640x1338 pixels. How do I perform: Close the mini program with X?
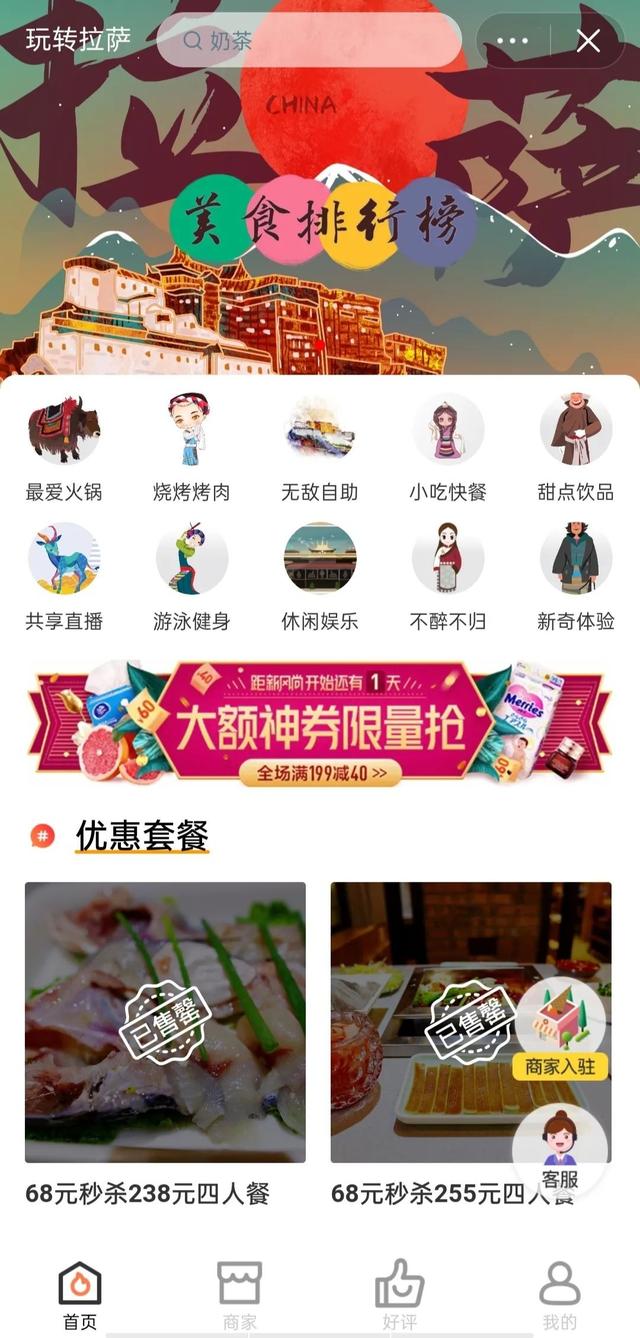click(588, 41)
